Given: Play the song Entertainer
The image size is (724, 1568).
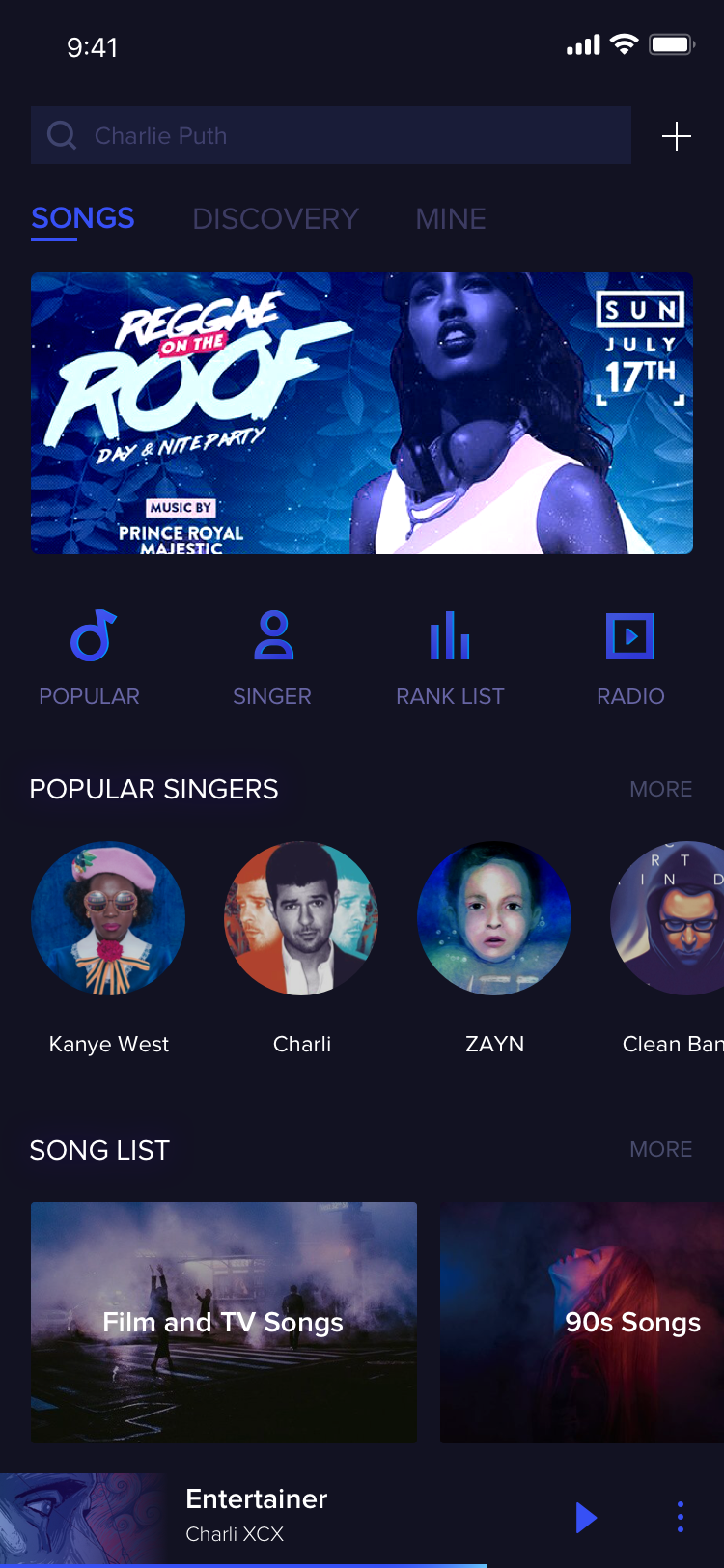Looking at the screenshot, I should [x=586, y=1517].
